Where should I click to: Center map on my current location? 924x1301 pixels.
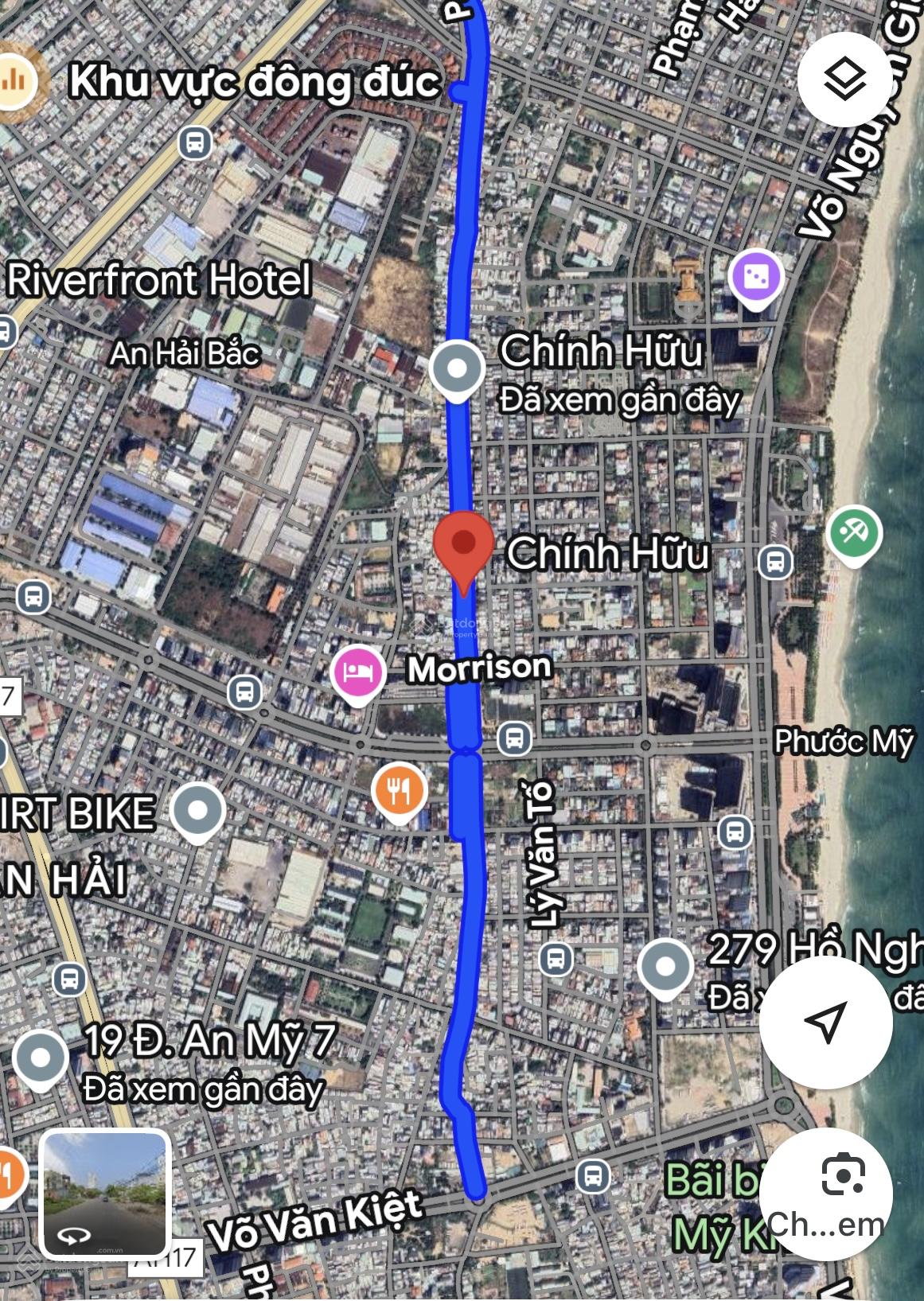click(x=825, y=1022)
